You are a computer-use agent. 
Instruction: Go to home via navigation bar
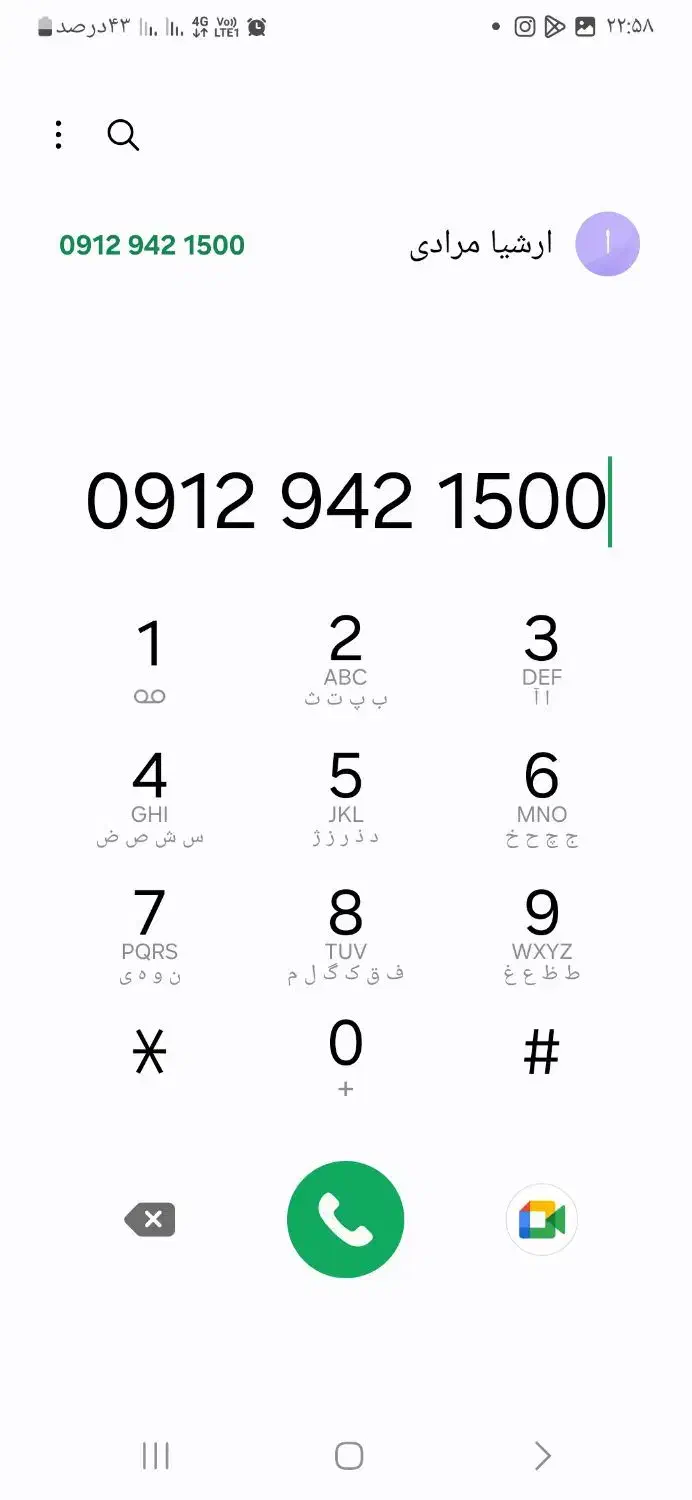(x=349, y=1456)
